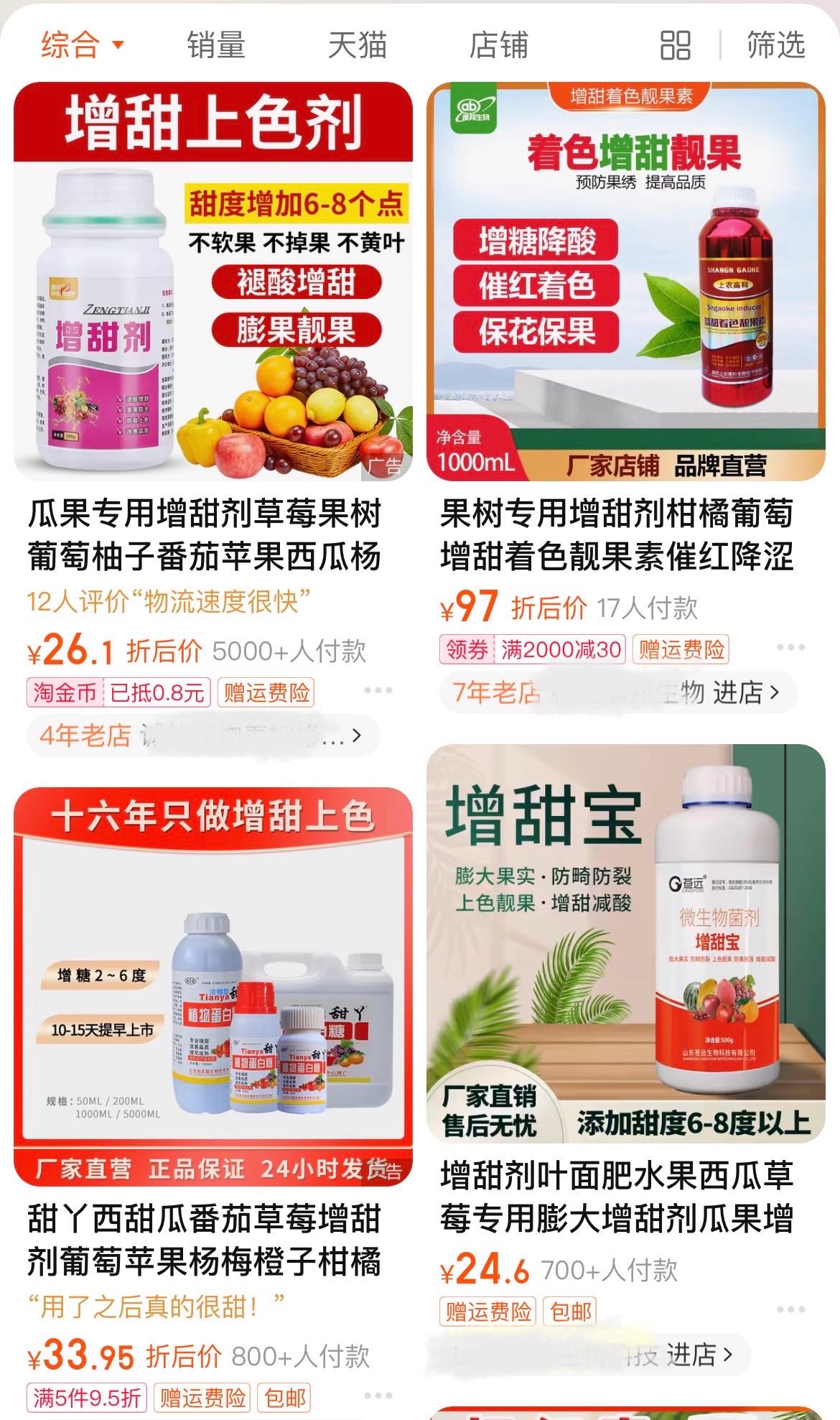Open the 增甜宝 product priced ¥24.6

pyautogui.click(x=626, y=942)
